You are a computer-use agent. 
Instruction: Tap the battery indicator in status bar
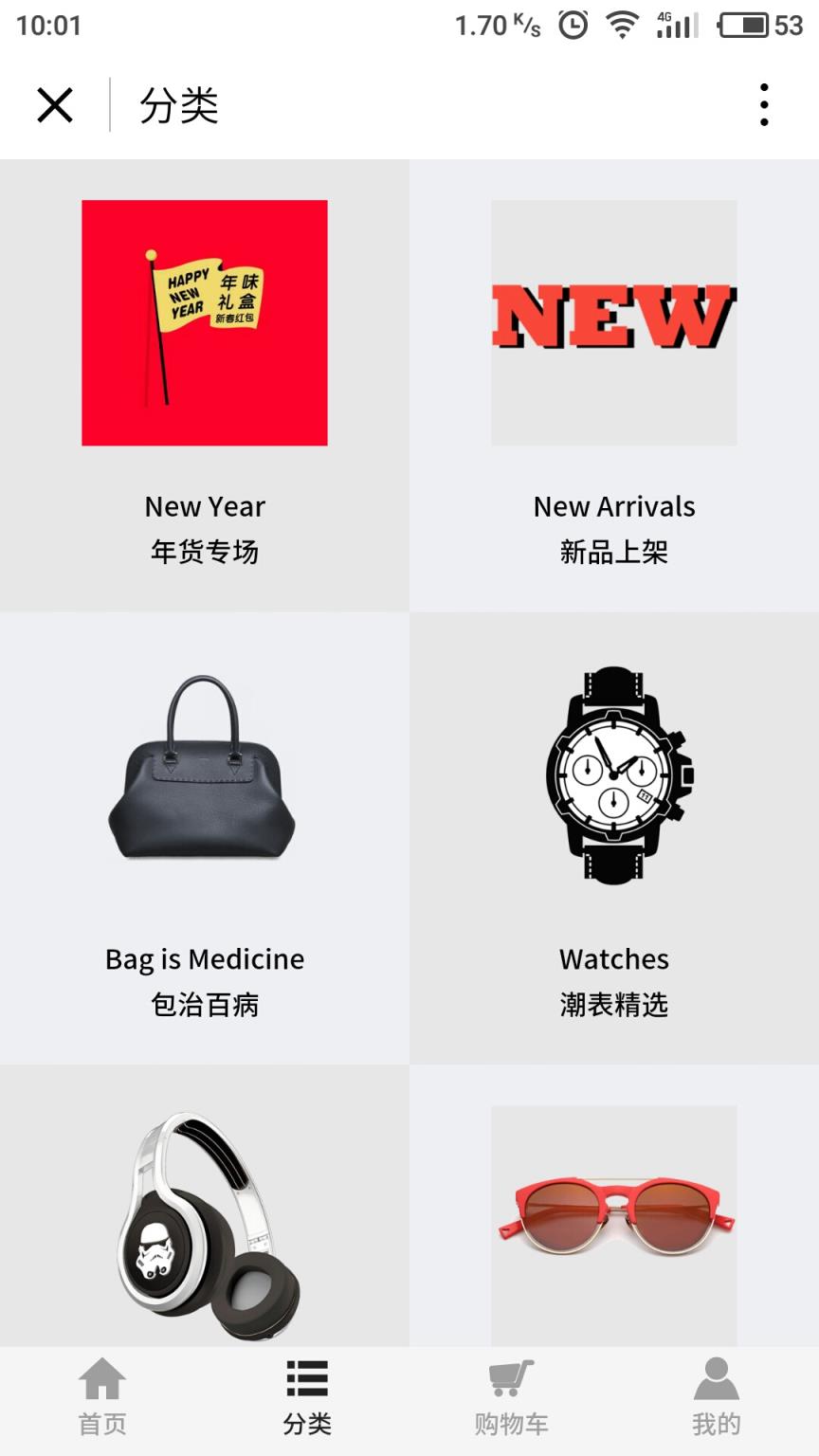pos(748,26)
